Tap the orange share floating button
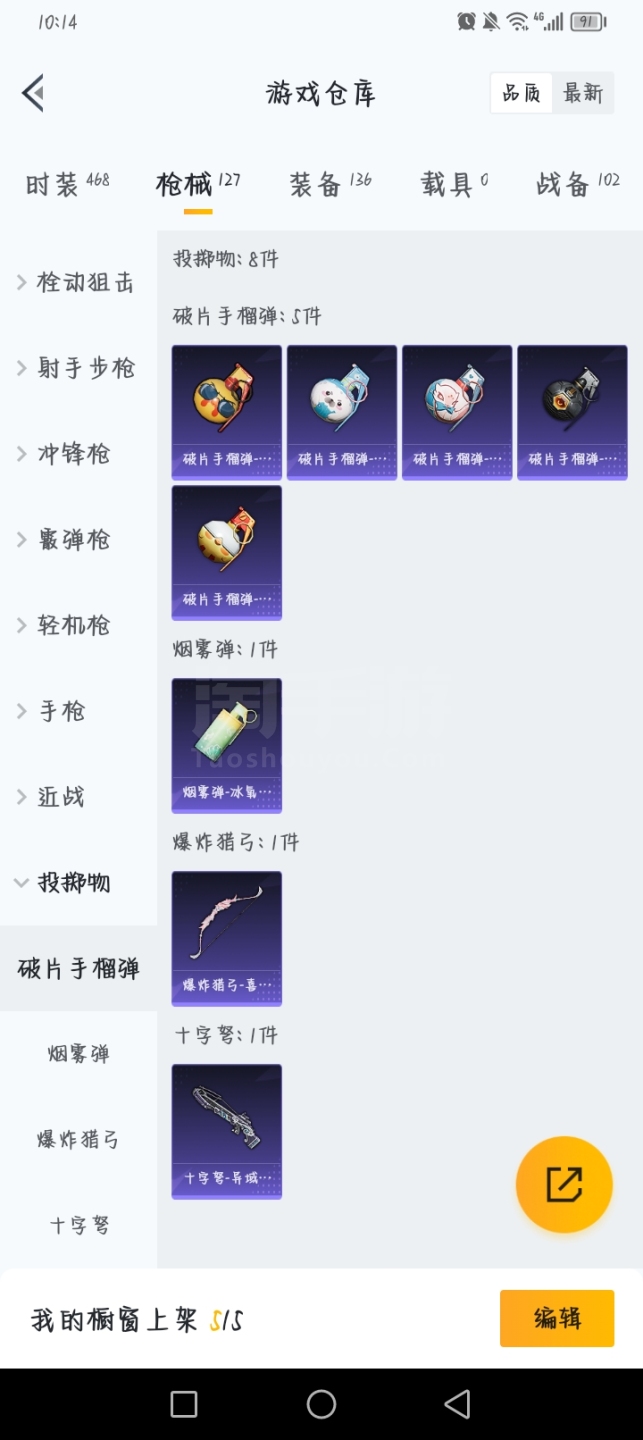643x1440 pixels. pyautogui.click(x=564, y=1185)
